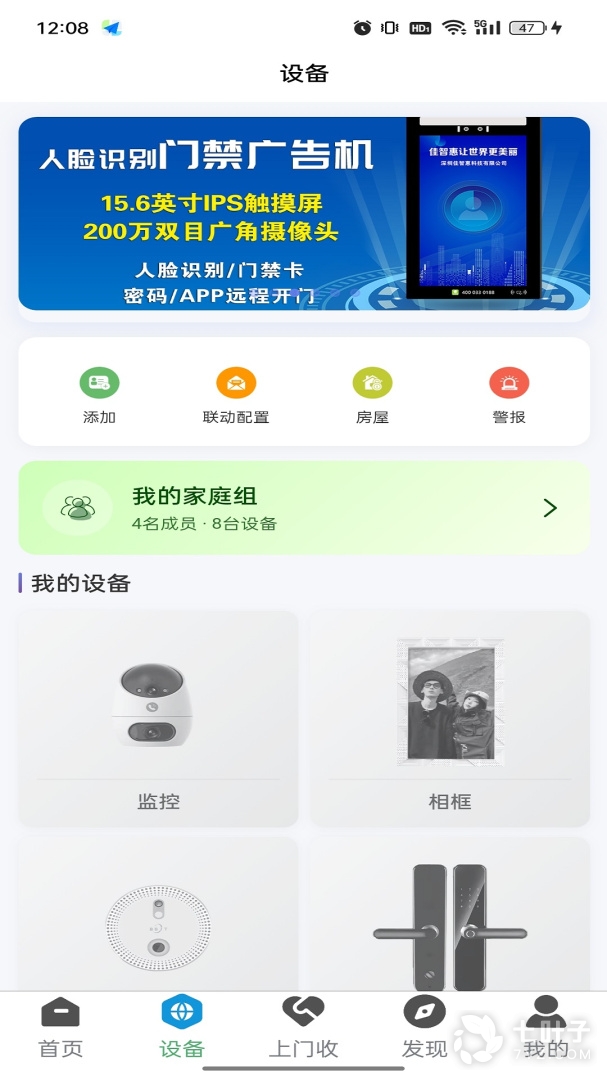Image resolution: width=607 pixels, height=1080 pixels.
Task: Go to the 上门收 pickup tab
Action: click(303, 1028)
